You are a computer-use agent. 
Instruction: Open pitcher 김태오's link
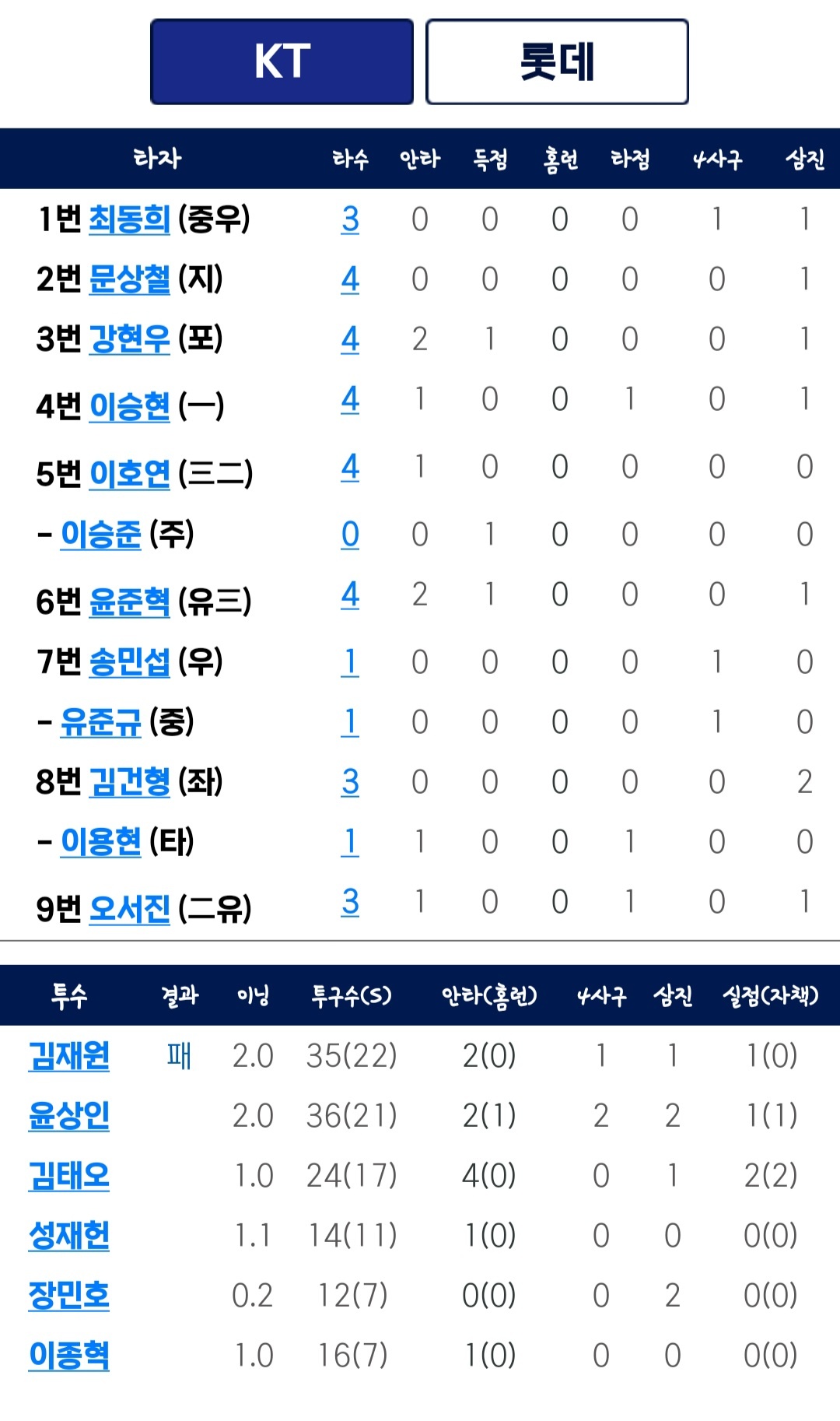click(x=69, y=1176)
